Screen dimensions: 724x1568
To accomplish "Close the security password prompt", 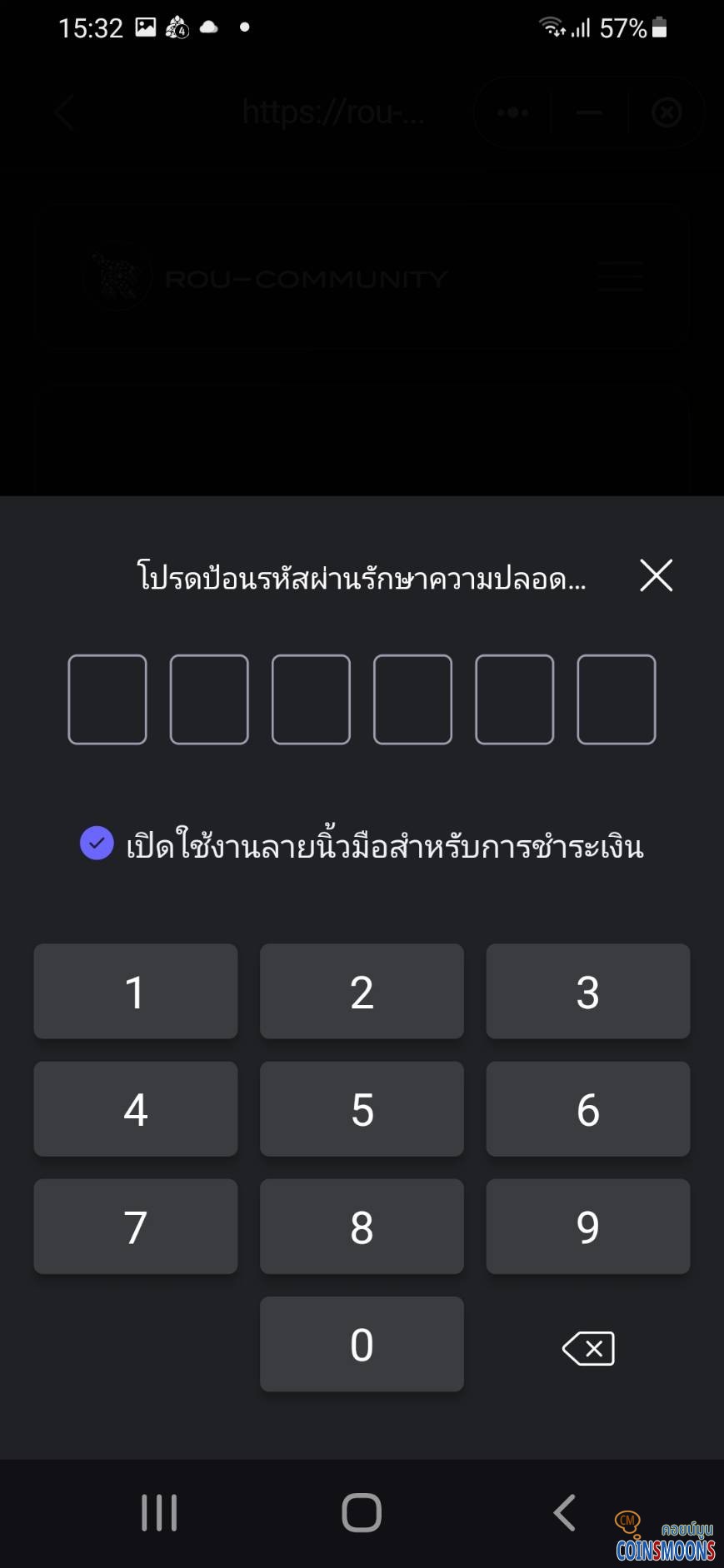I will [656, 575].
